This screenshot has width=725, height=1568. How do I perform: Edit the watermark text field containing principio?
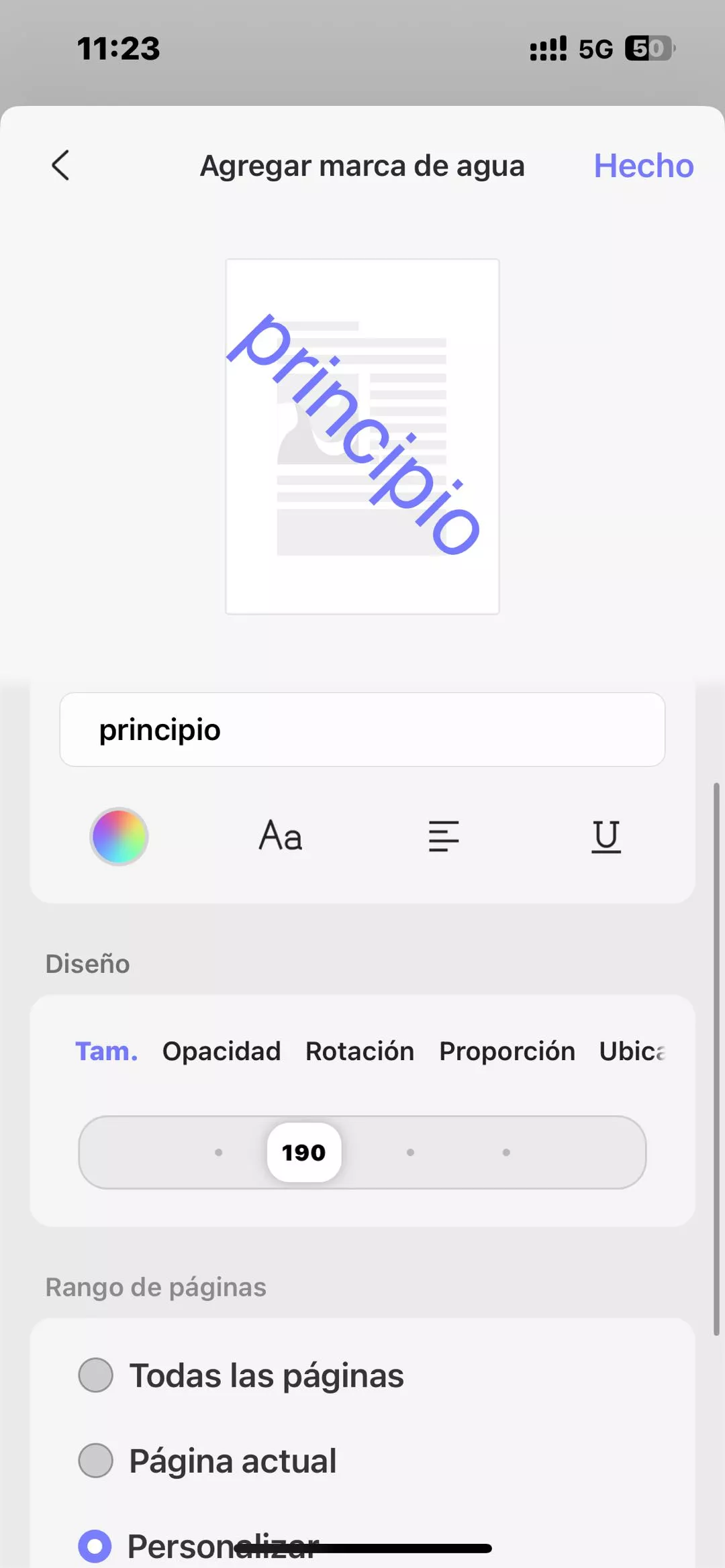pyautogui.click(x=362, y=730)
